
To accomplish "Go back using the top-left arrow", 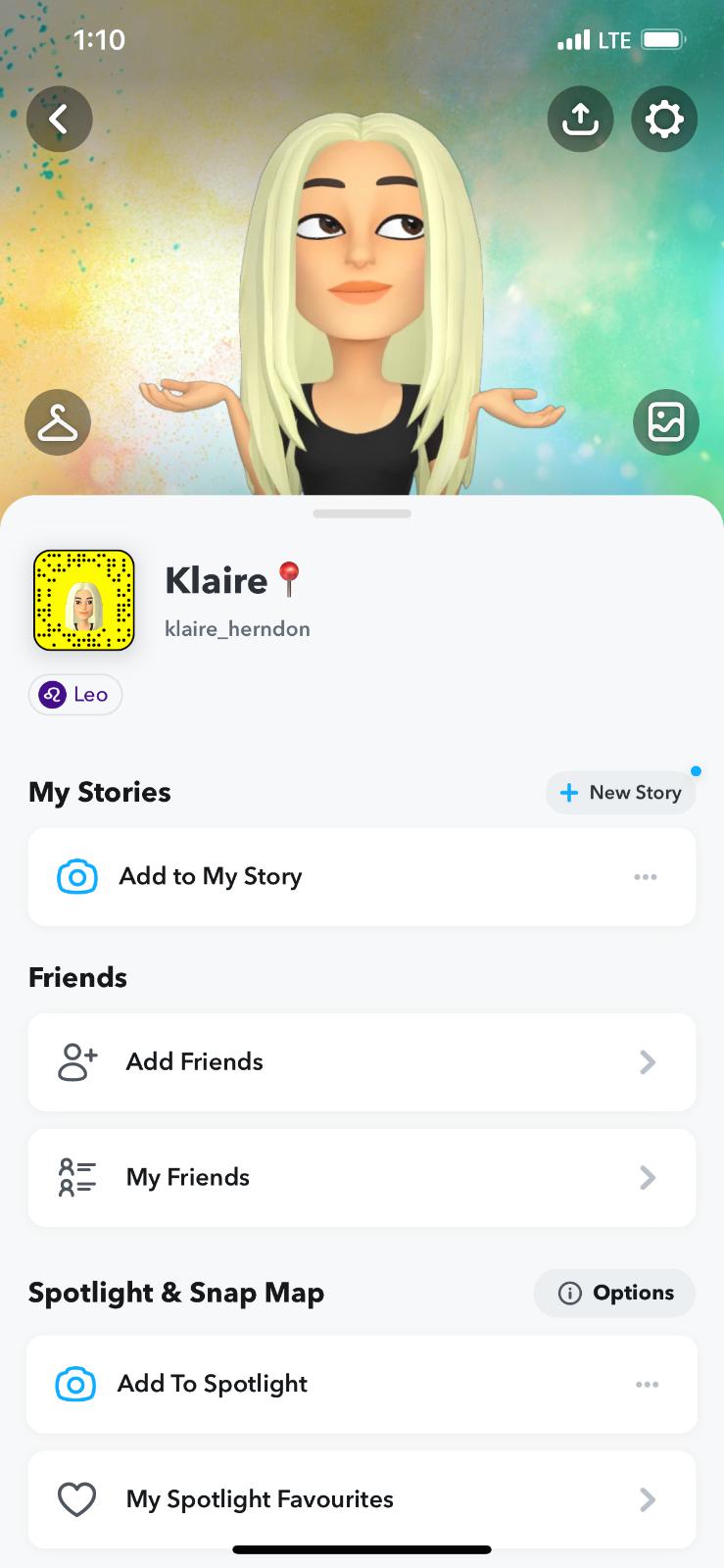I will [x=59, y=120].
